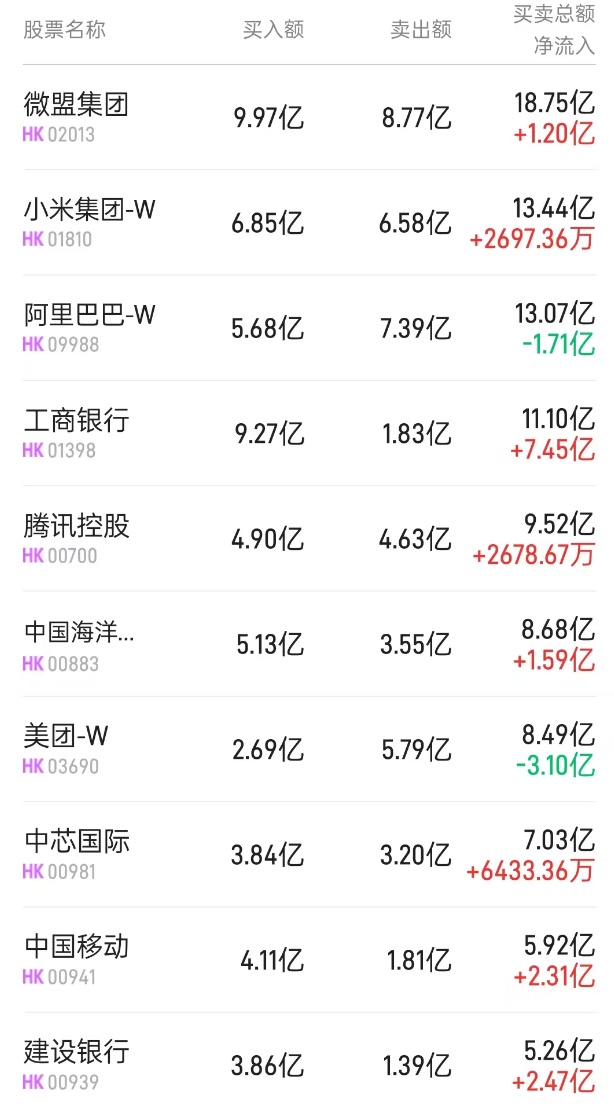Screen dimensions: 614x1107
Task: Open 腾讯控股 stock details
Action: point(76,526)
